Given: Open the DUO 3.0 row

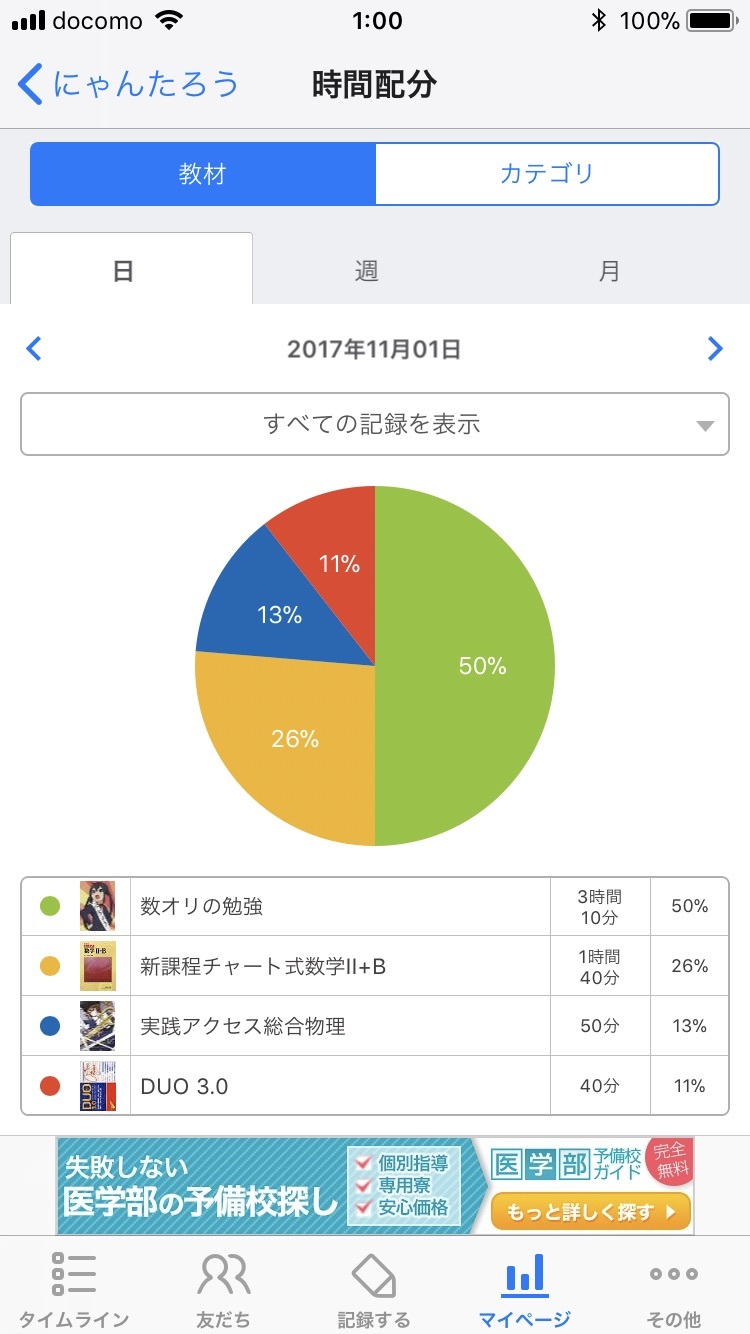Looking at the screenshot, I should coord(375,1086).
